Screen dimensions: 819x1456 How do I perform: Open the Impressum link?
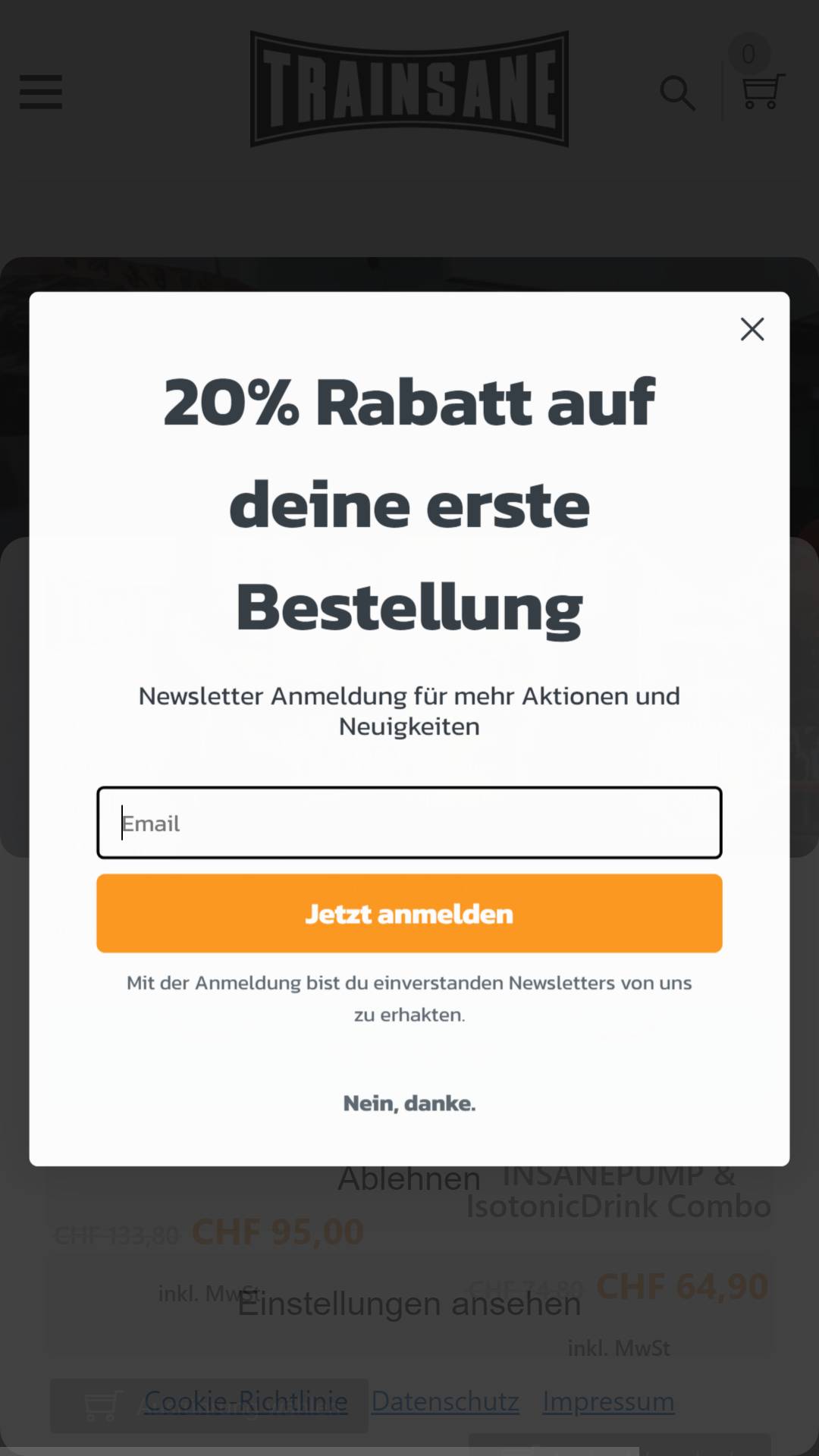point(608,1401)
